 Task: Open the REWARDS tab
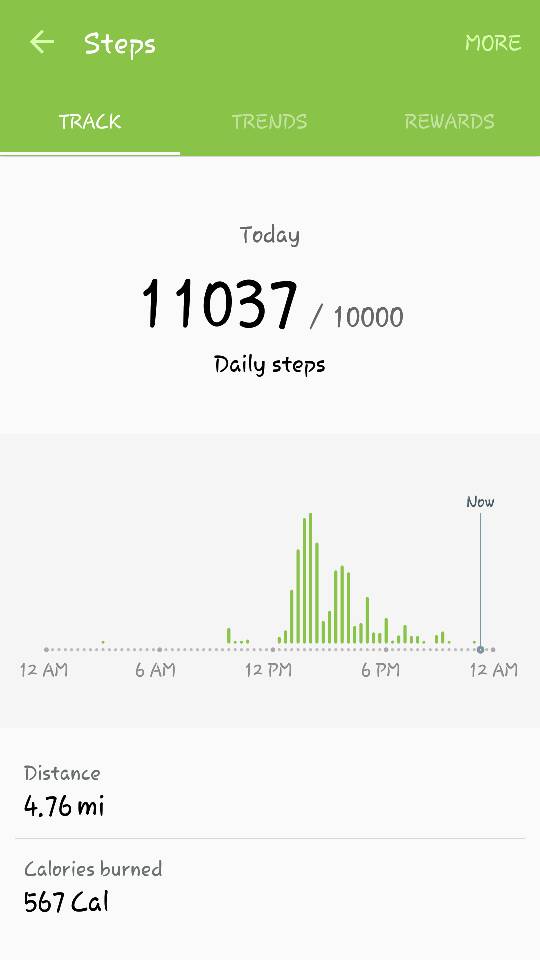[449, 121]
